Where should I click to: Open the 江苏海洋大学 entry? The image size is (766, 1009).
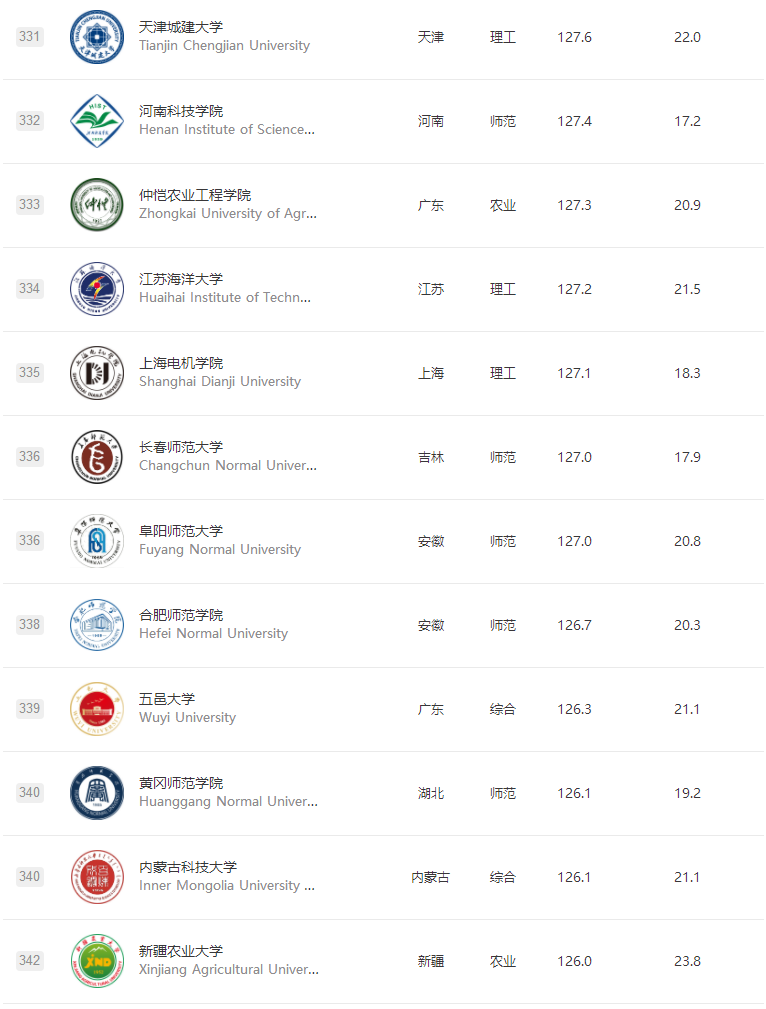point(181,280)
